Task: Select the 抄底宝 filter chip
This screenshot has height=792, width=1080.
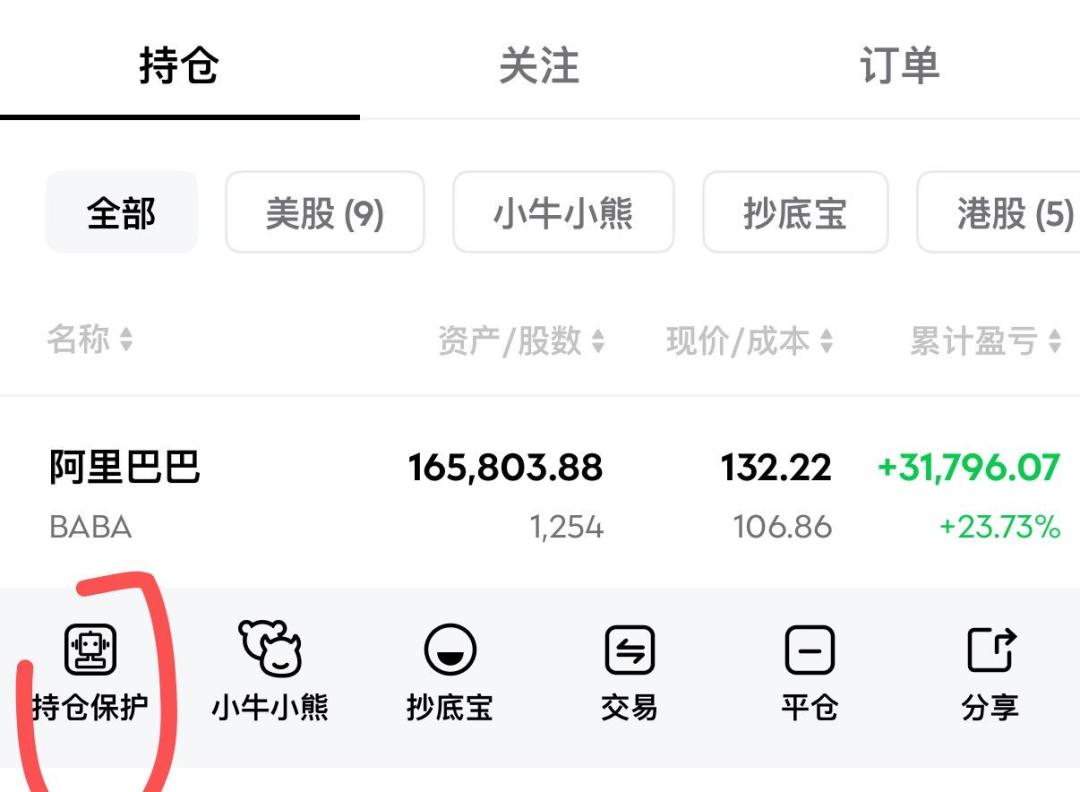Action: (795, 213)
